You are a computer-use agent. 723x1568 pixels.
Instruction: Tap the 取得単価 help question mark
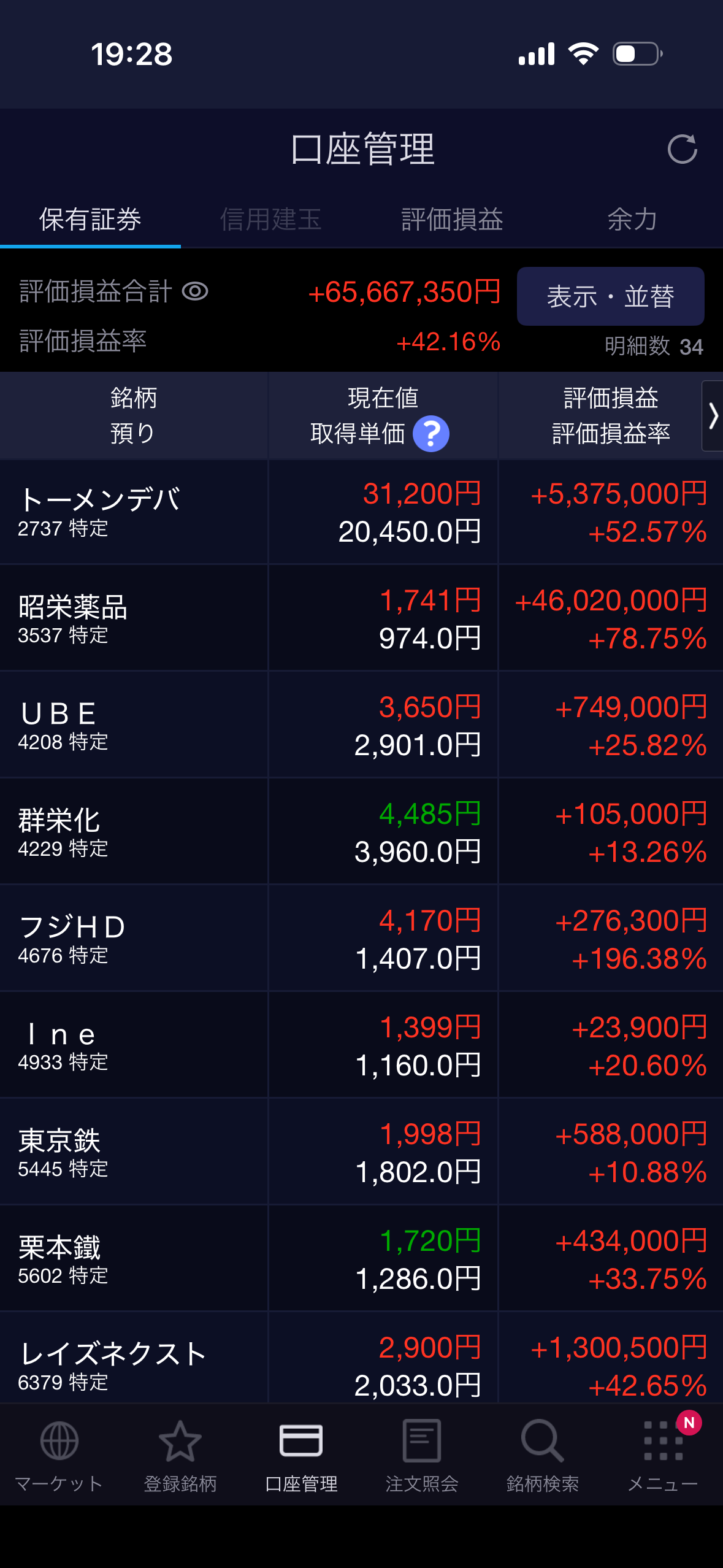431,434
